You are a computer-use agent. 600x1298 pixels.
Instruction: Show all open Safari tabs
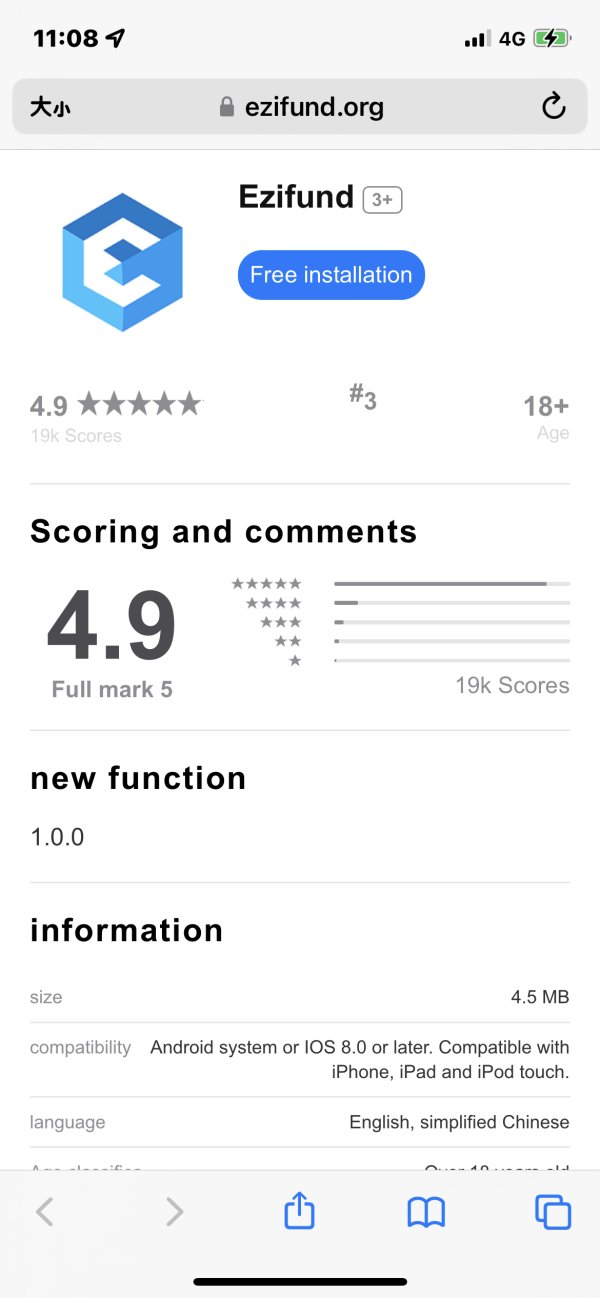[553, 1212]
